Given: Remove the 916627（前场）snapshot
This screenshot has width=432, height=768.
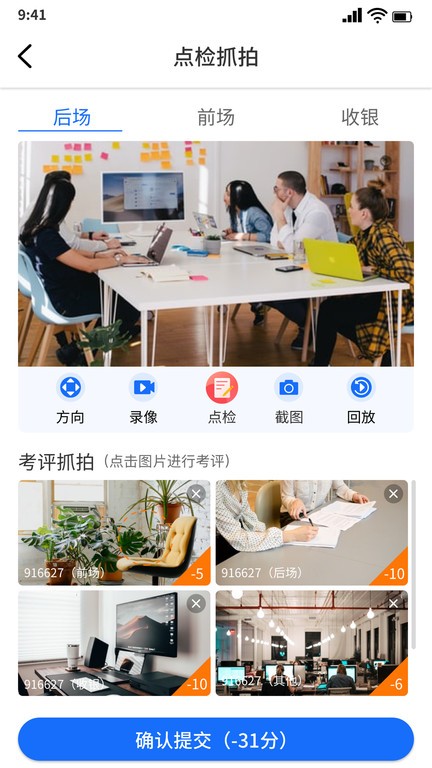Looking at the screenshot, I should click(x=196, y=494).
